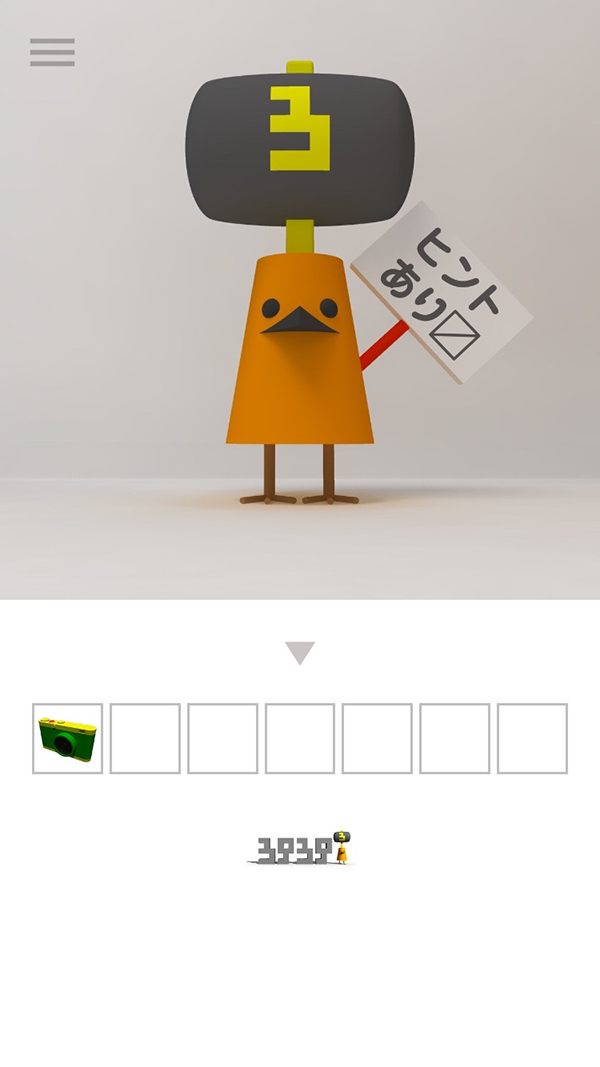The height and width of the screenshot is (1067, 600).
Task: Open the hamburger menu
Action: pos(52,52)
